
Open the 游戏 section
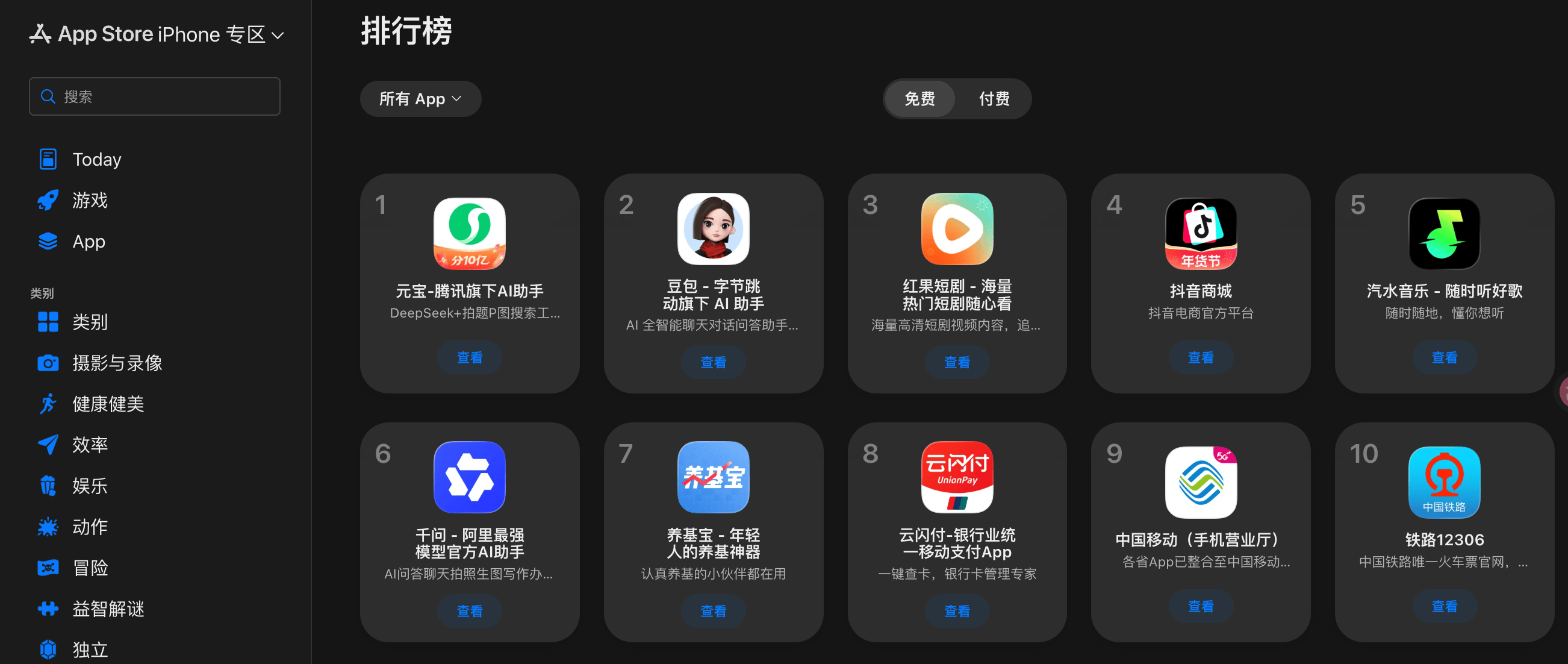[90, 201]
